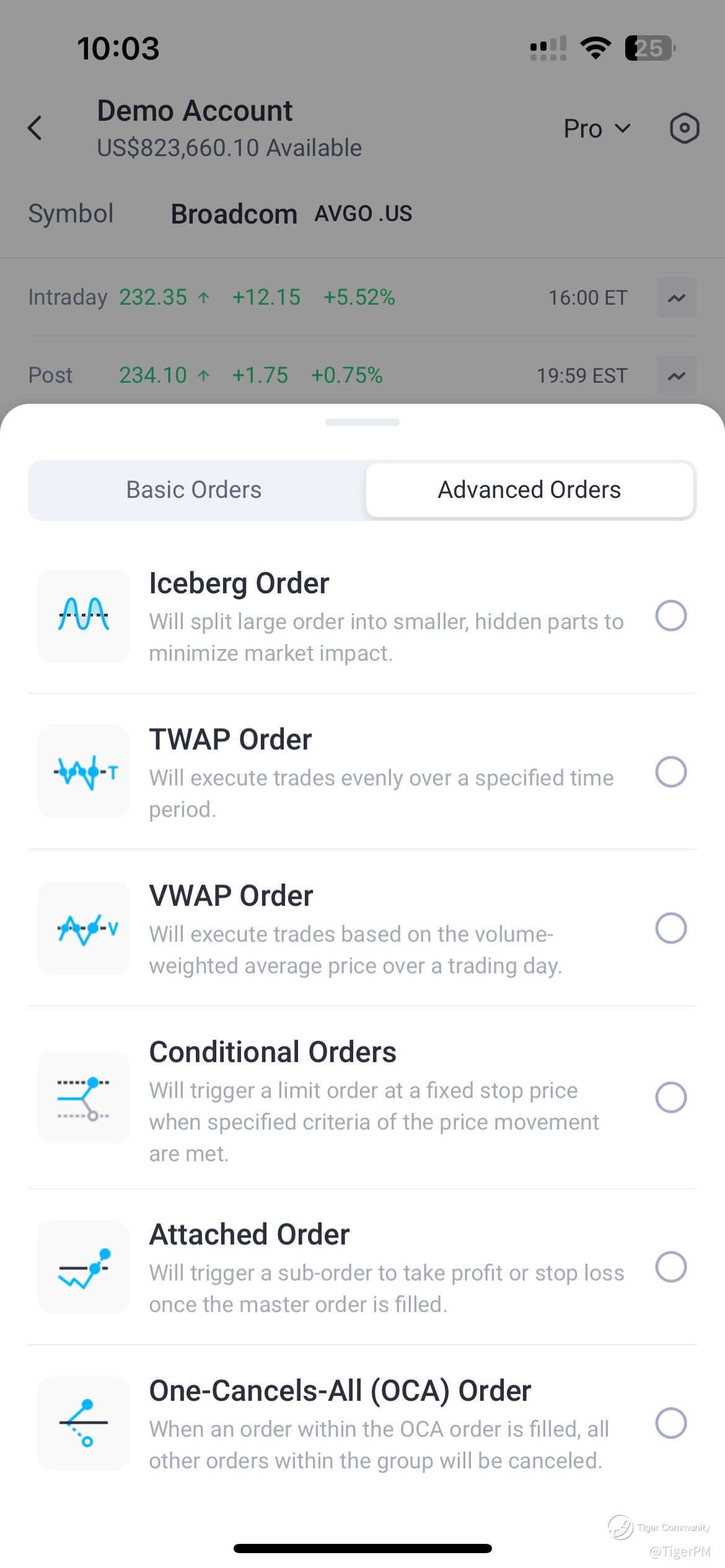This screenshot has height=1568, width=725.
Task: Open the hexagon settings icon
Action: pyautogui.click(x=685, y=129)
